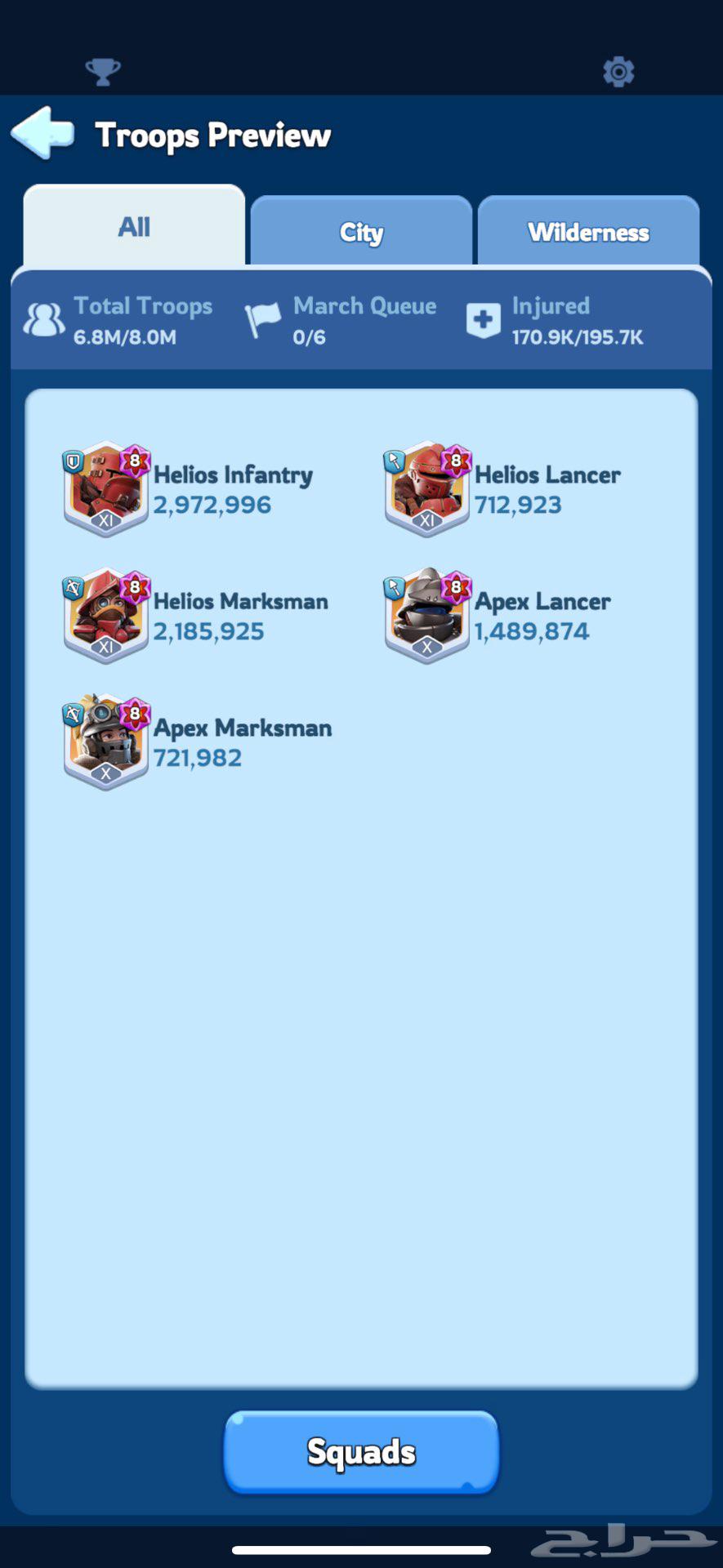Screen dimensions: 723x1568
Task: View Helios Infantry troop details
Action: (x=106, y=488)
